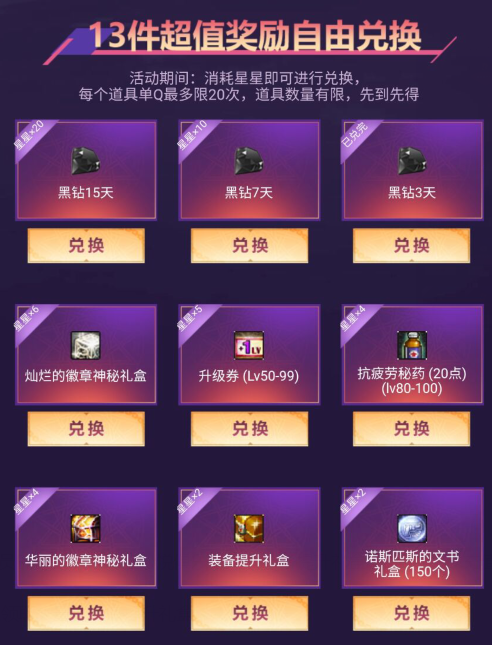Exchange for 华丽的徽章神秘礼盒
492x645 pixels.
[x=86, y=613]
